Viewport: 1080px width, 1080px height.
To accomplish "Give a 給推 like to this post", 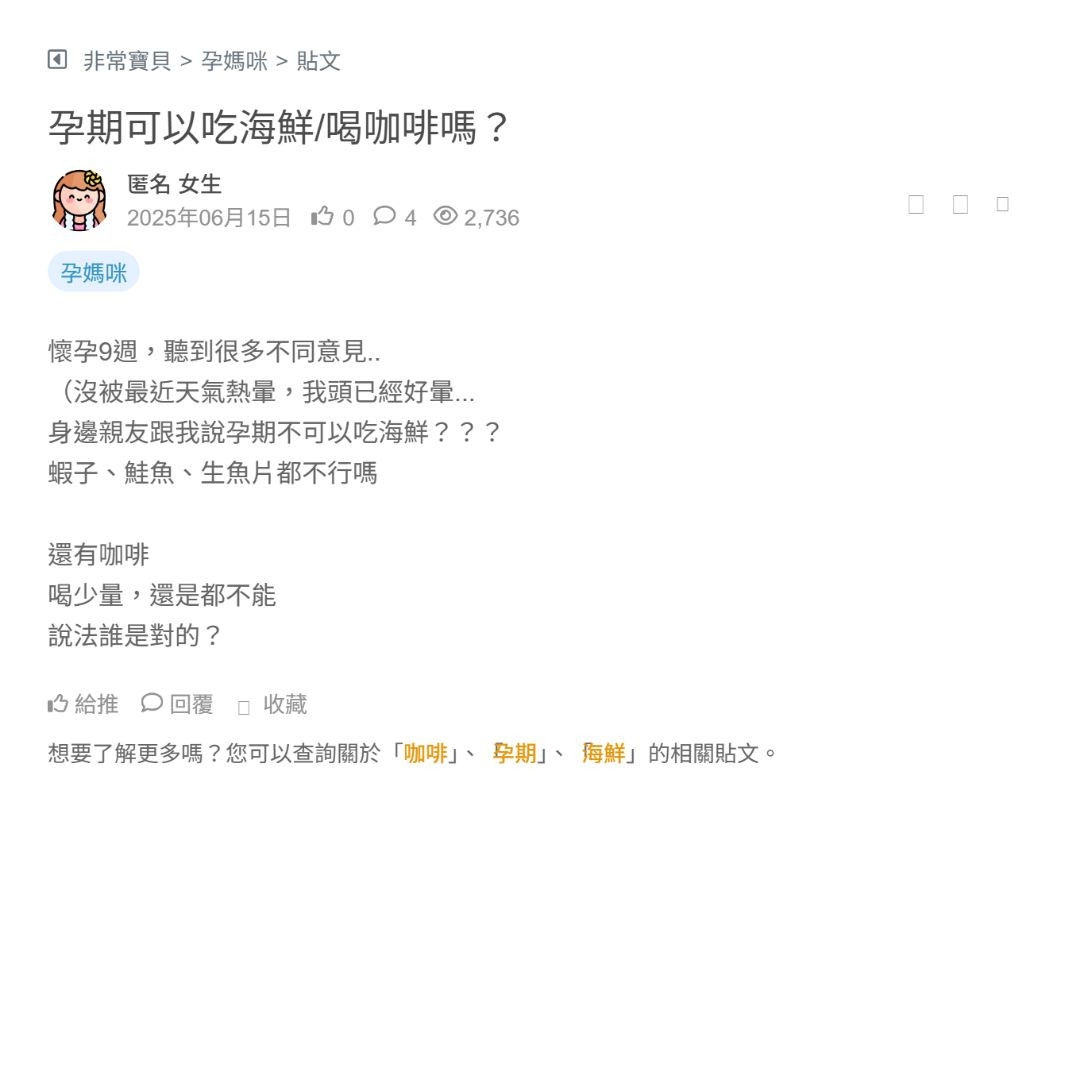I will click(83, 704).
